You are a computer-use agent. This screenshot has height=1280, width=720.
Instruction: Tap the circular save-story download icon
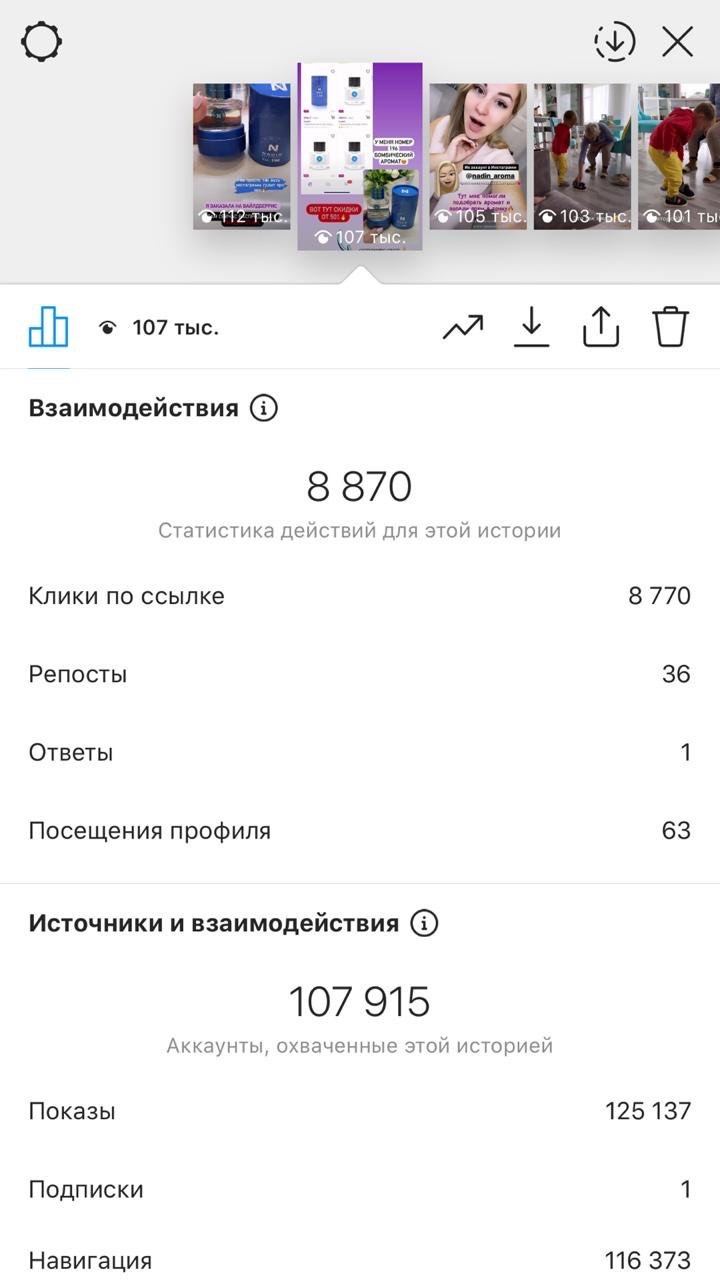point(615,42)
